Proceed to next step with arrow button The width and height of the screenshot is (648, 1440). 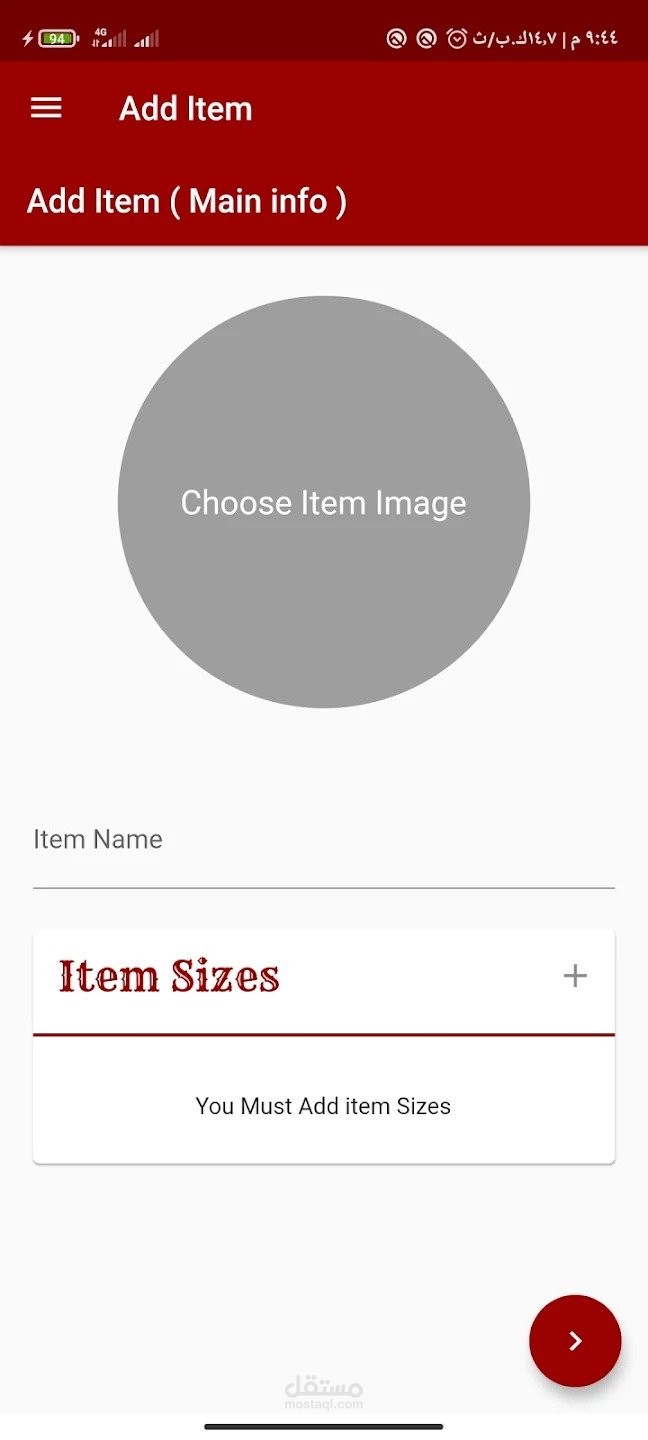pyautogui.click(x=575, y=1341)
